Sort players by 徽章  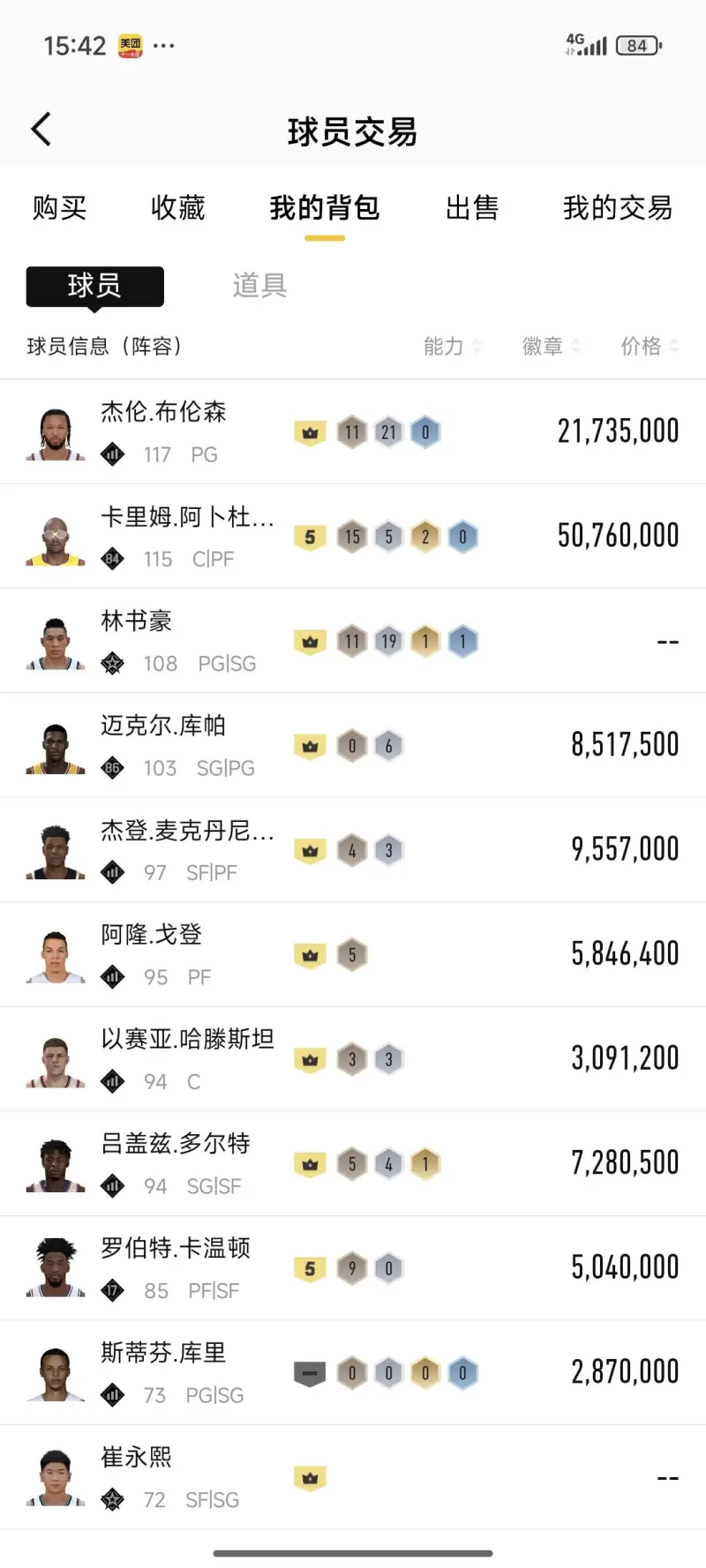click(551, 347)
